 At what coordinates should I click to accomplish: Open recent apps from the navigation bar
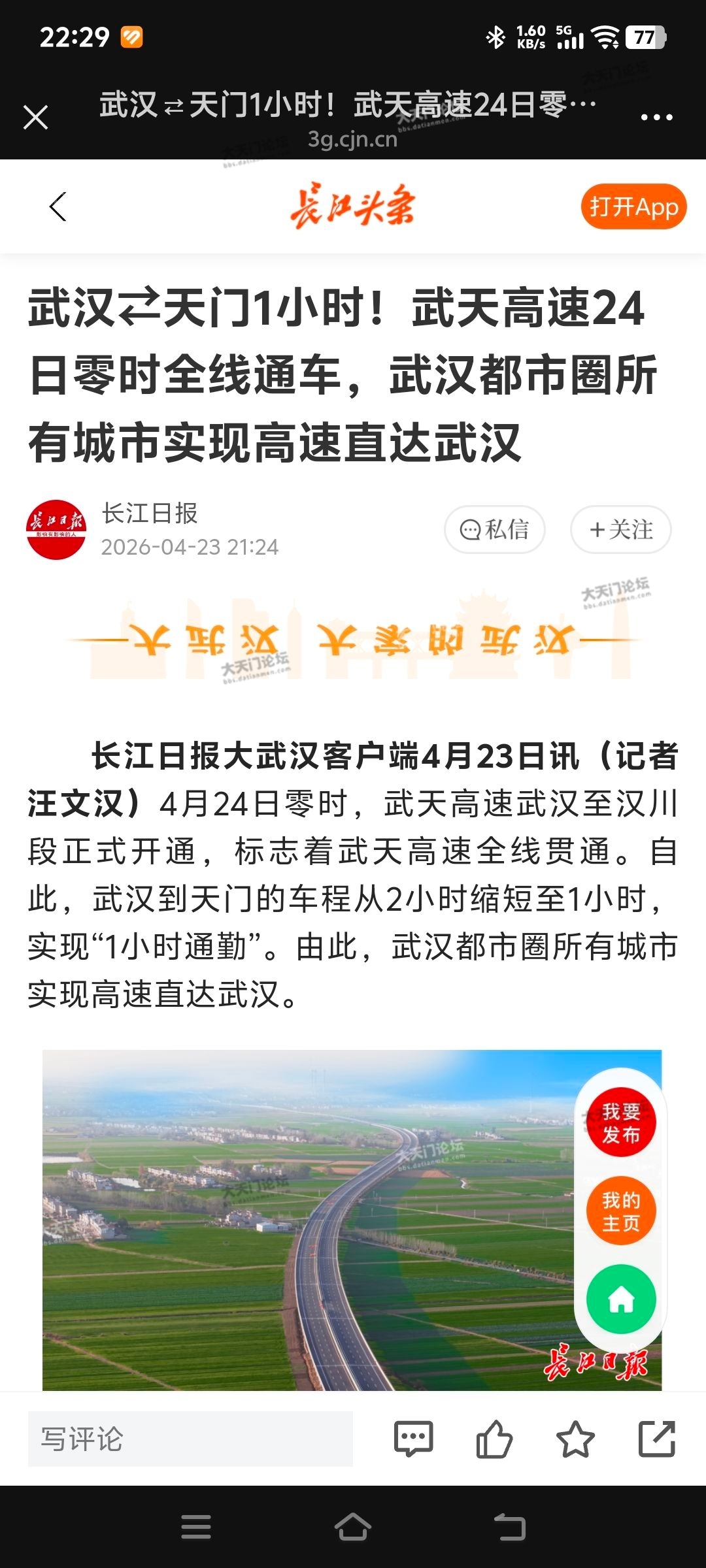[x=196, y=1527]
